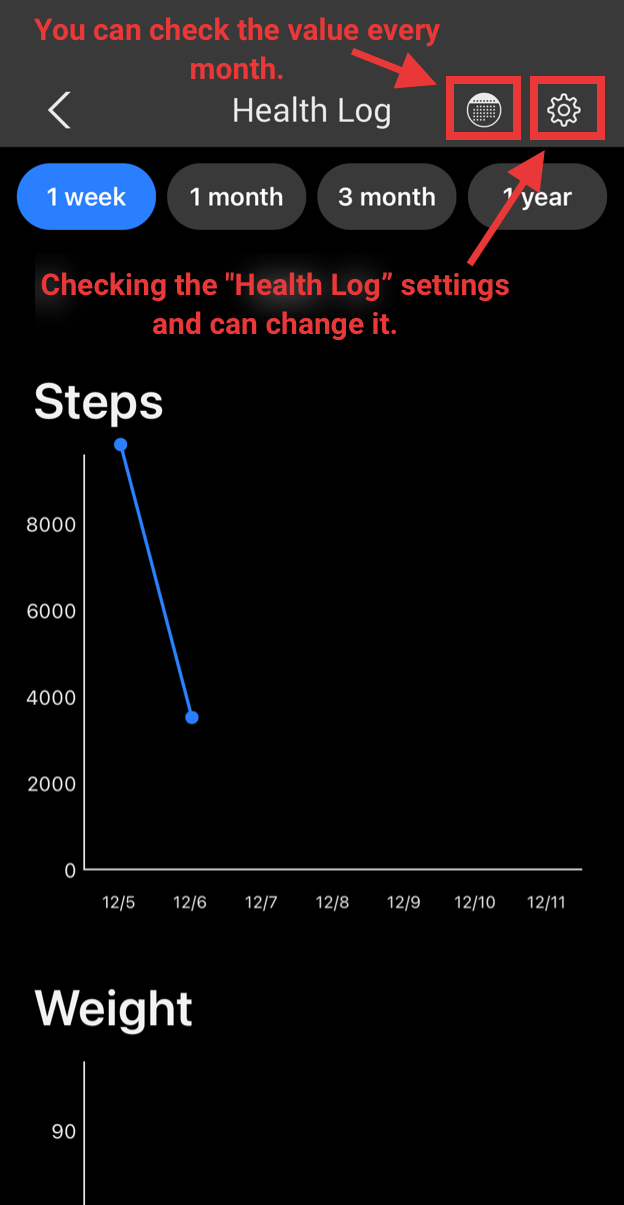The image size is (624, 1205).
Task: Switch to the 1 month range
Action: point(237,197)
